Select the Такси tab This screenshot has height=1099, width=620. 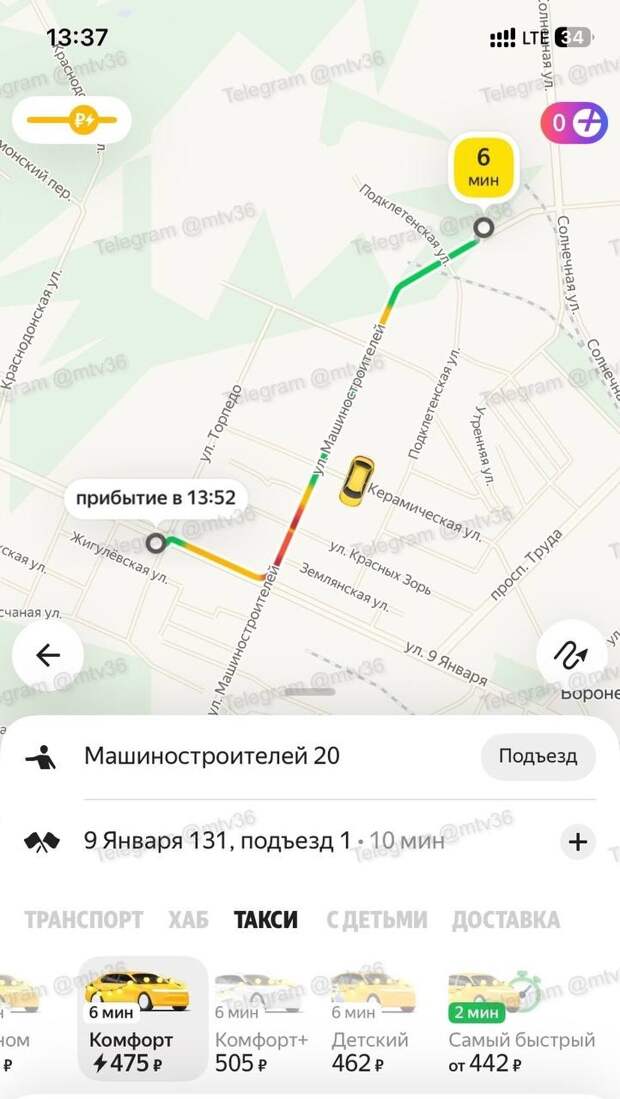click(265, 920)
